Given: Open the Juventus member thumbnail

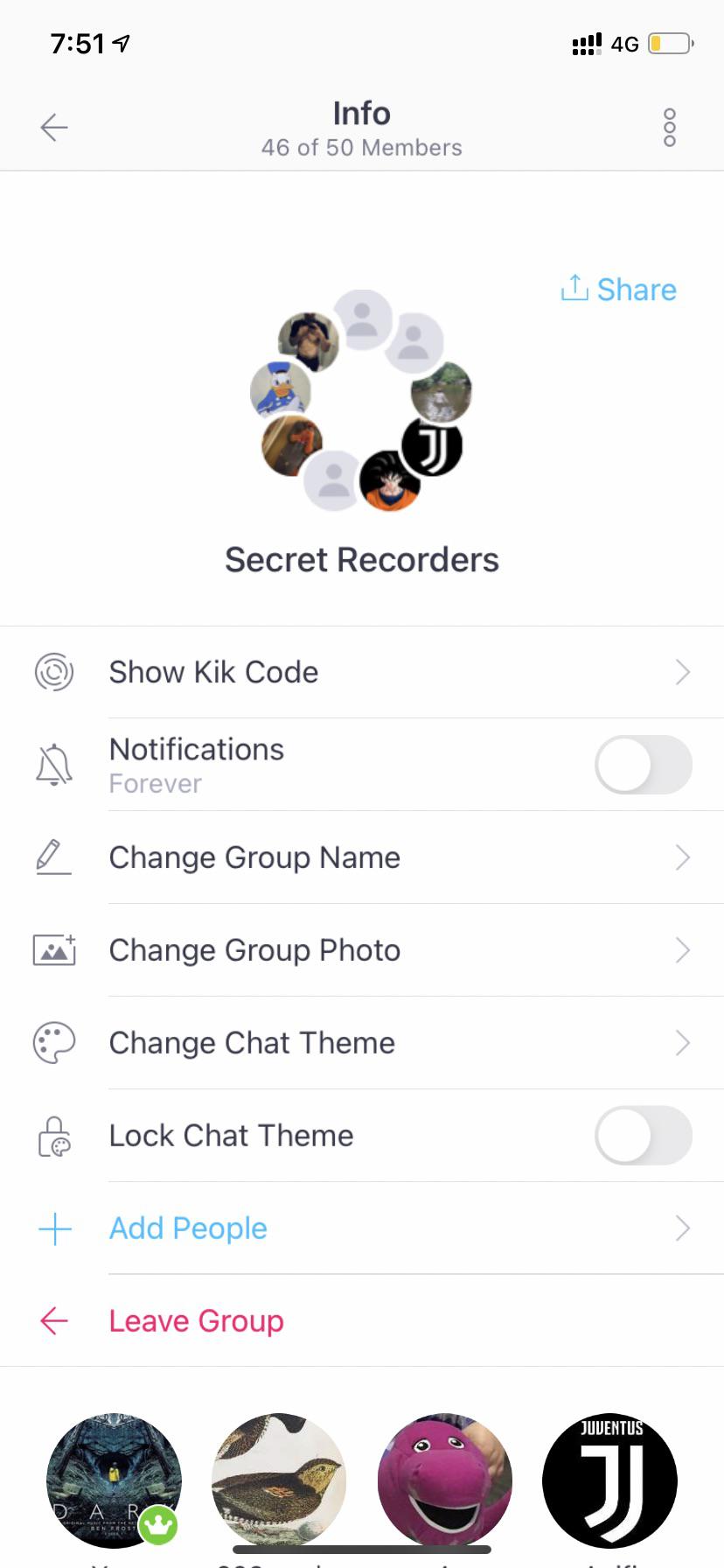Looking at the screenshot, I should click(609, 1480).
